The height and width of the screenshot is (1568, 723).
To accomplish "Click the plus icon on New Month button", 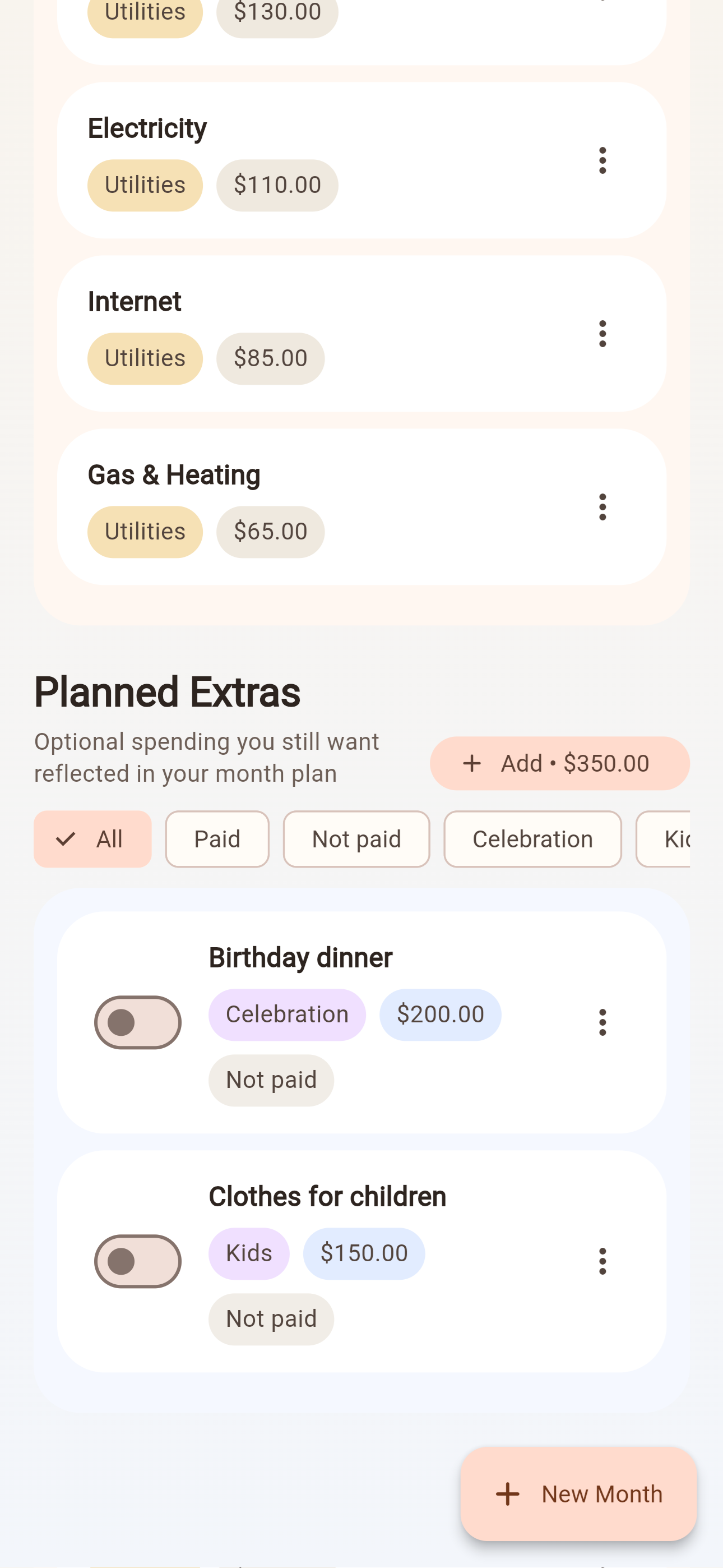I will [507, 1495].
